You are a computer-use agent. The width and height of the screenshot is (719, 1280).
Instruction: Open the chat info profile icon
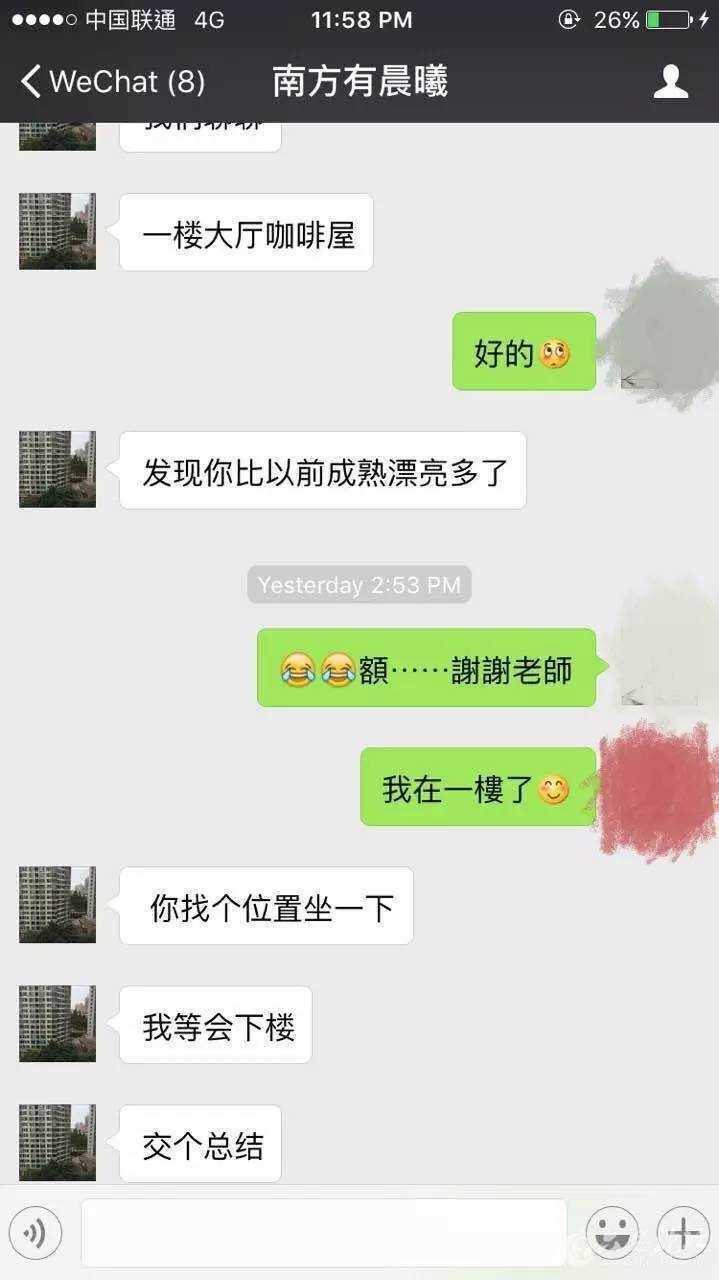pos(671,82)
